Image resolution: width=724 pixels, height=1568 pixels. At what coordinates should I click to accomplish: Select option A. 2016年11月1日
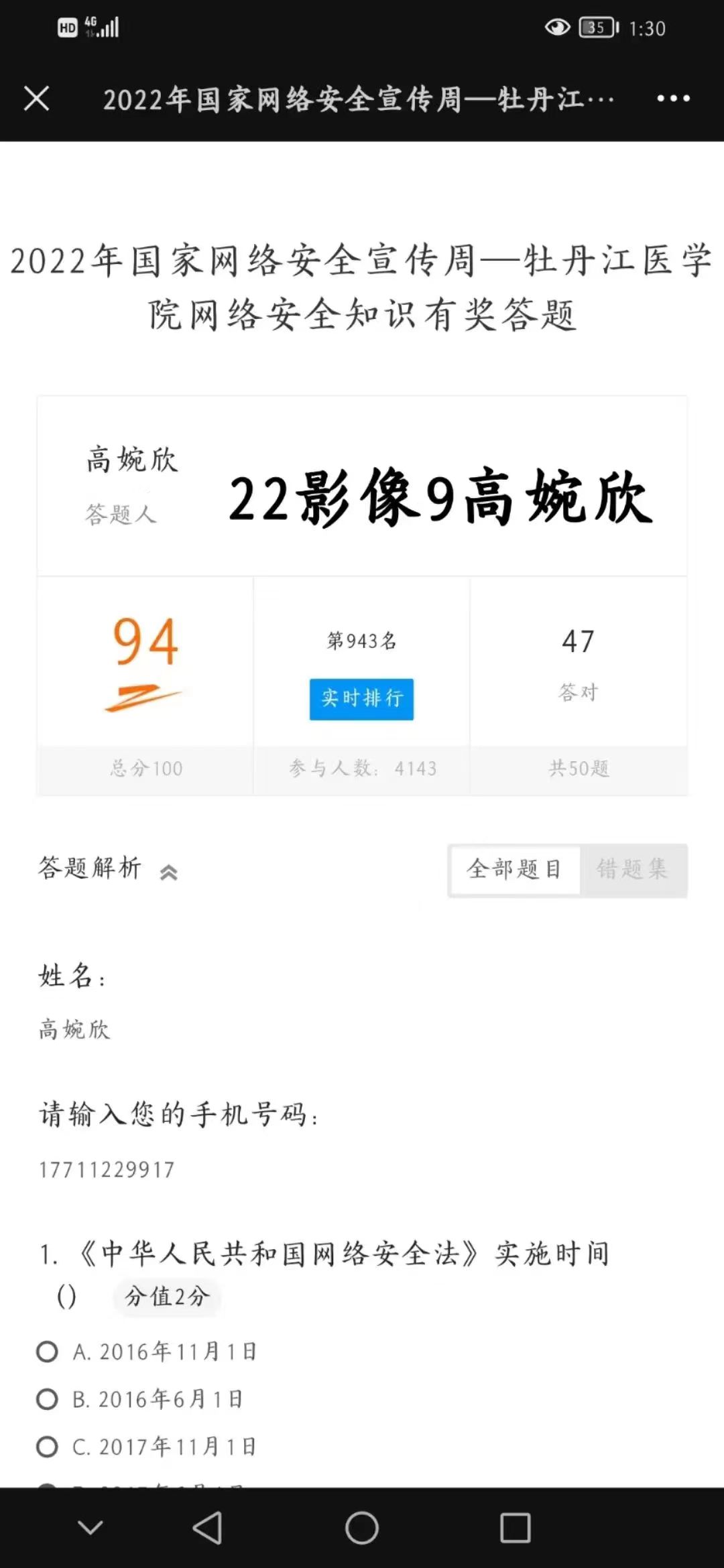(x=47, y=1352)
